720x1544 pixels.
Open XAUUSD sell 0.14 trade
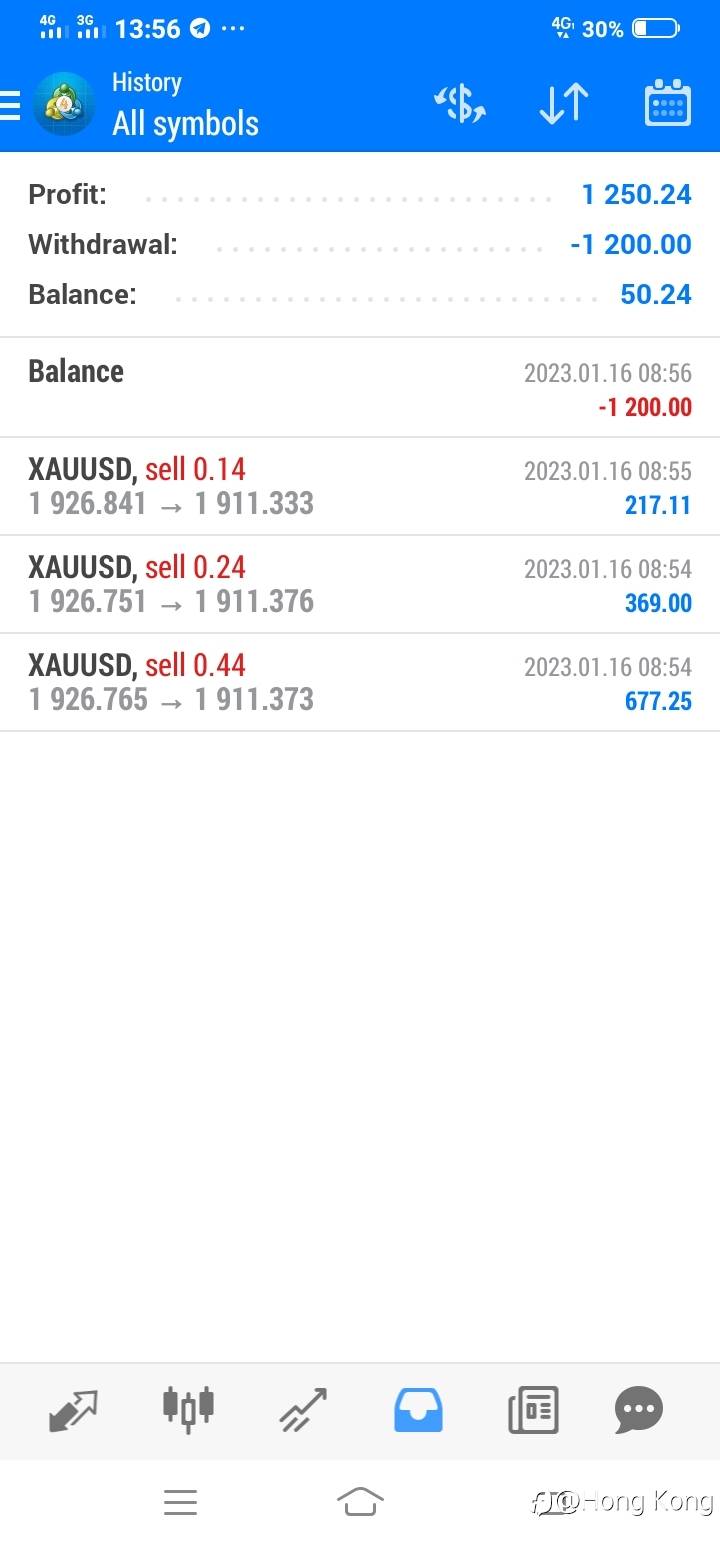tap(360, 486)
